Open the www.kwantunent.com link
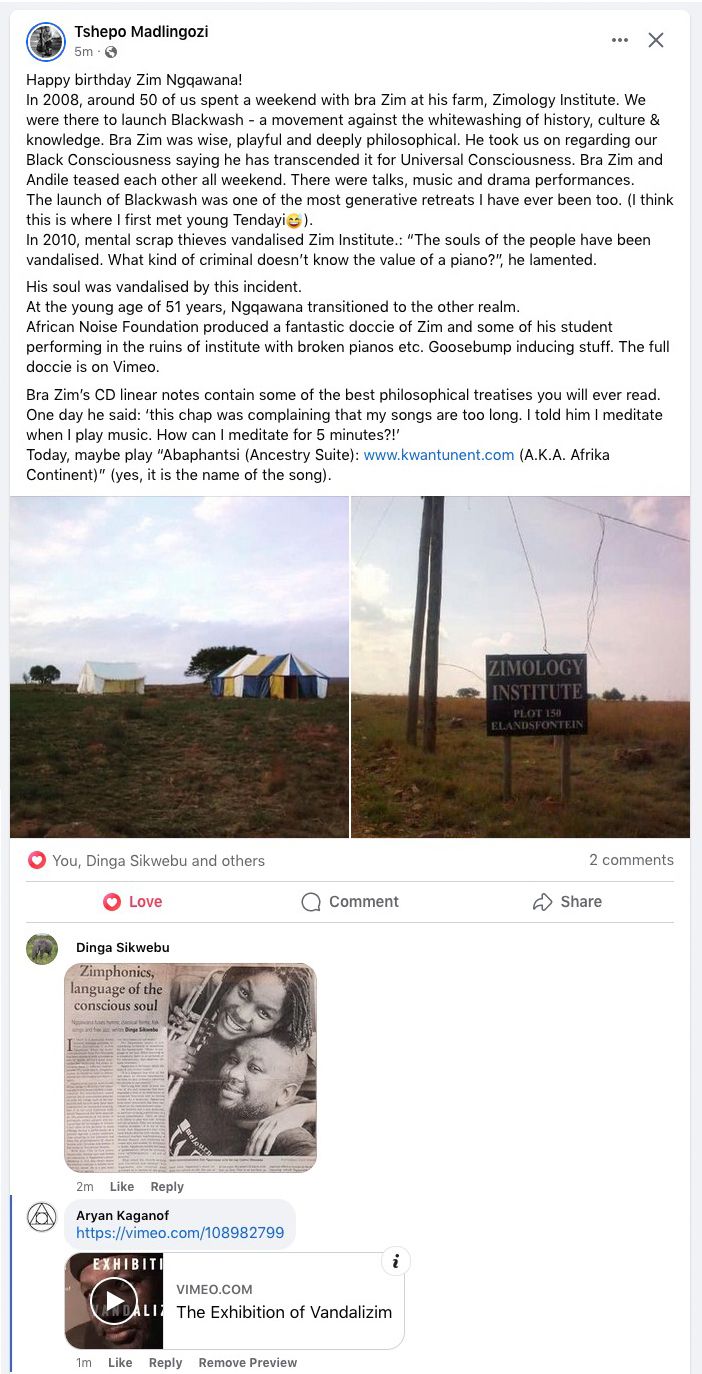The width and height of the screenshot is (702, 1374). (x=438, y=454)
